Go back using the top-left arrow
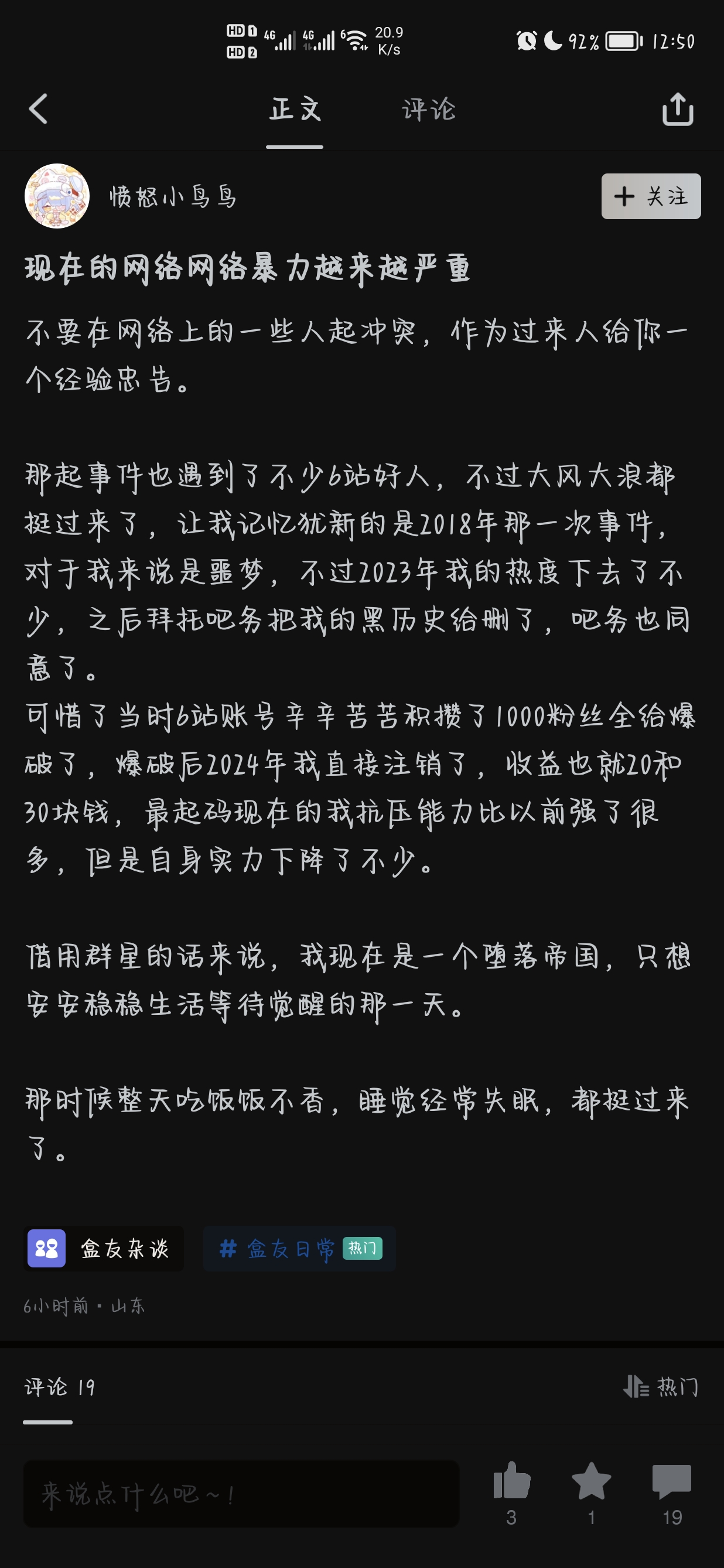Image resolution: width=724 pixels, height=1568 pixels. (x=37, y=110)
